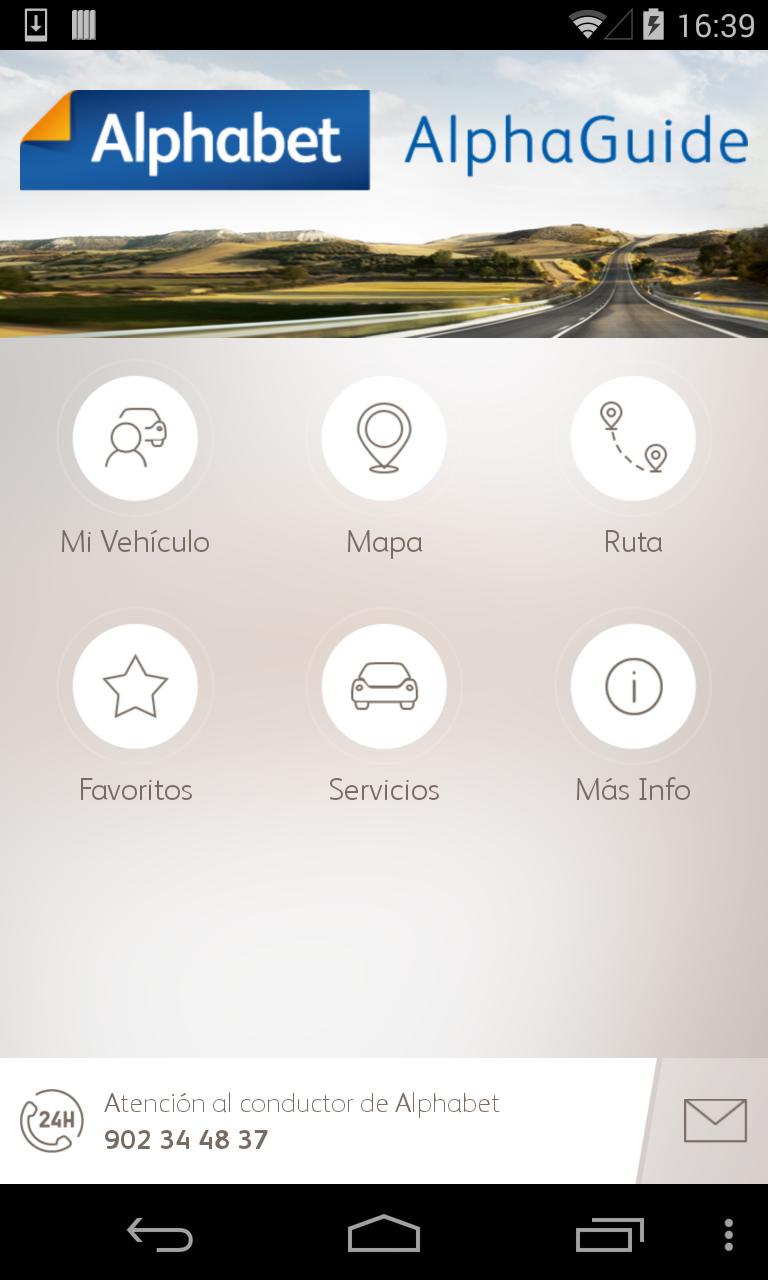The width and height of the screenshot is (768, 1280).
Task: Open Más Info via the info icon
Action: pos(633,686)
